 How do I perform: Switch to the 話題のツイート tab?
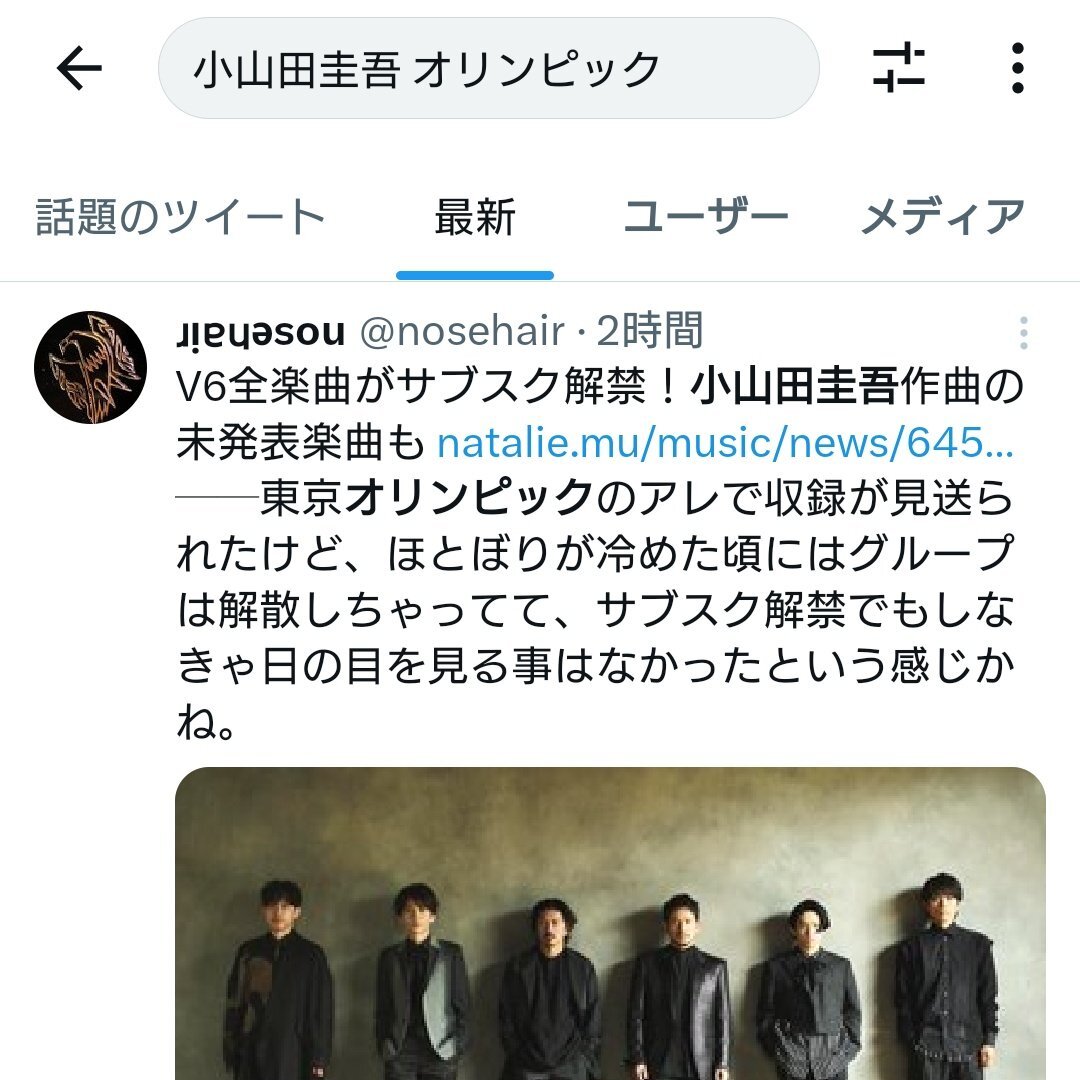click(x=181, y=217)
